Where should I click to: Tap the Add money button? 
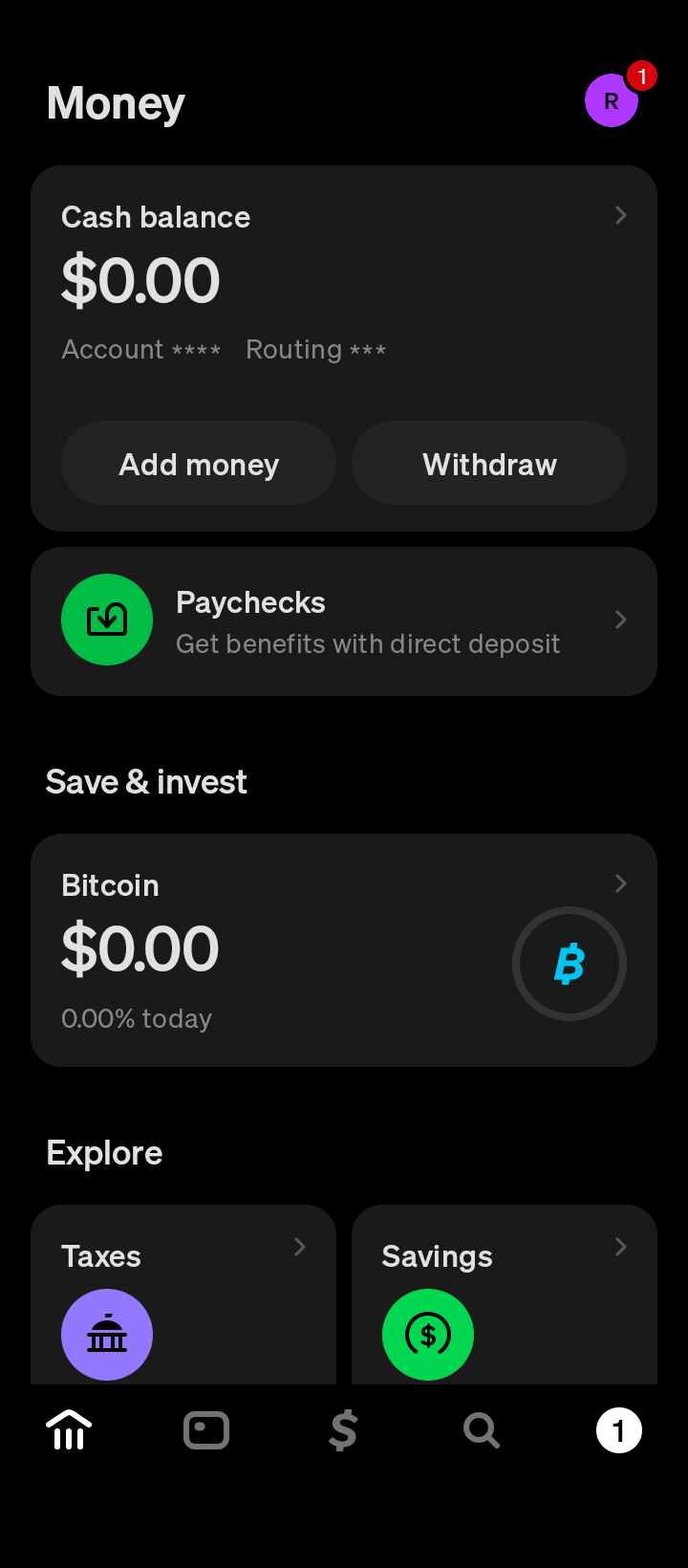[199, 464]
